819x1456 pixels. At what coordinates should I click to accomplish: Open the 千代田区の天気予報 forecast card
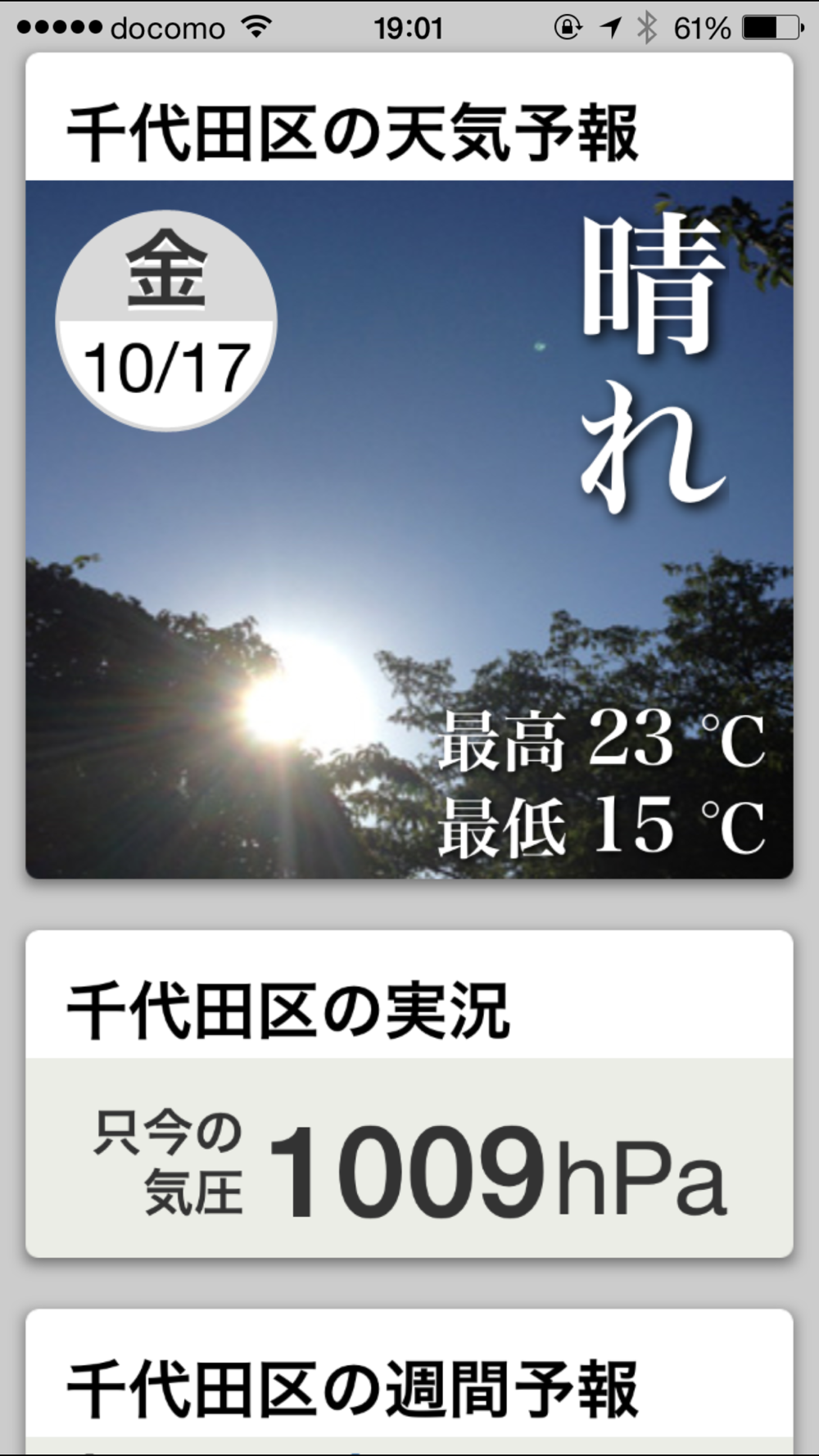click(x=409, y=466)
